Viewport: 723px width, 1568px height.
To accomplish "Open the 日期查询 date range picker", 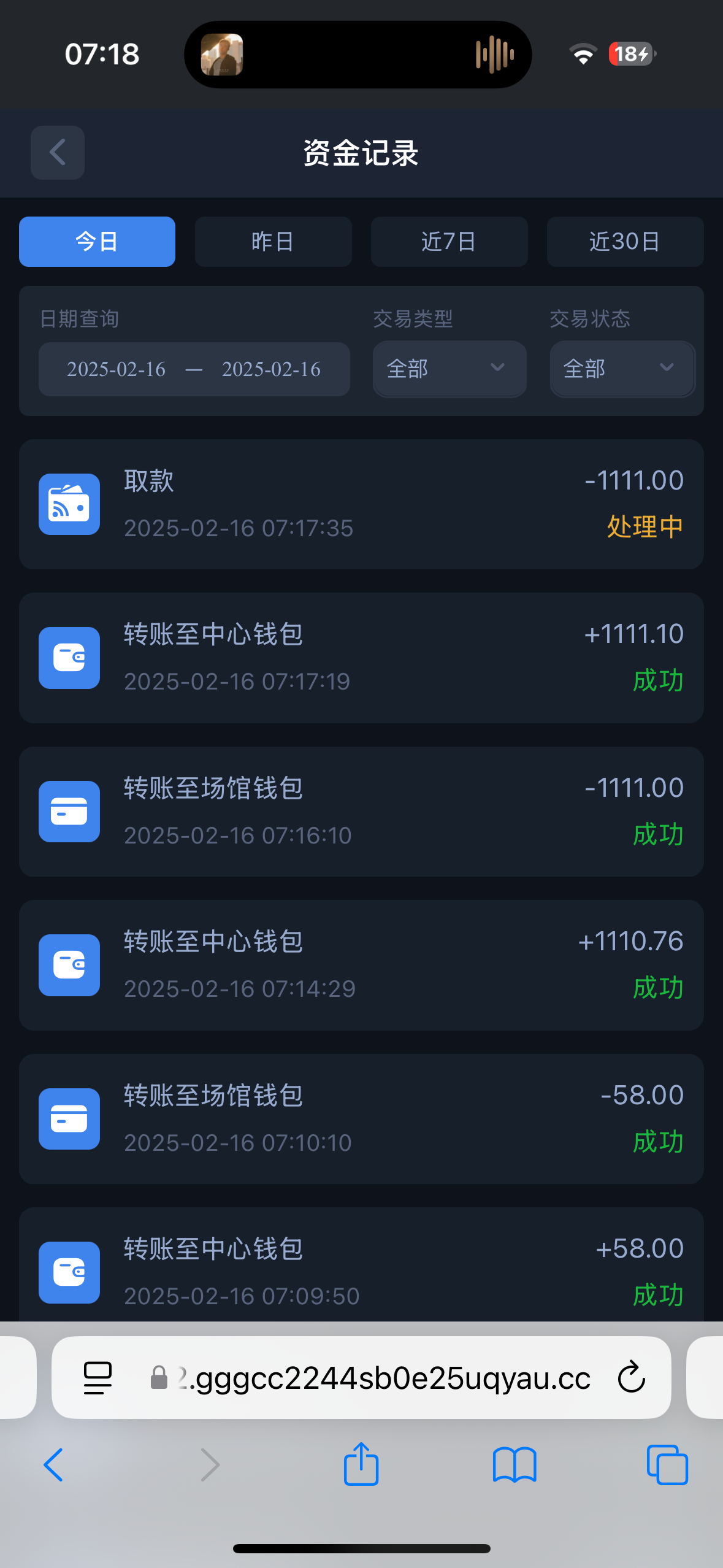I will [x=194, y=369].
